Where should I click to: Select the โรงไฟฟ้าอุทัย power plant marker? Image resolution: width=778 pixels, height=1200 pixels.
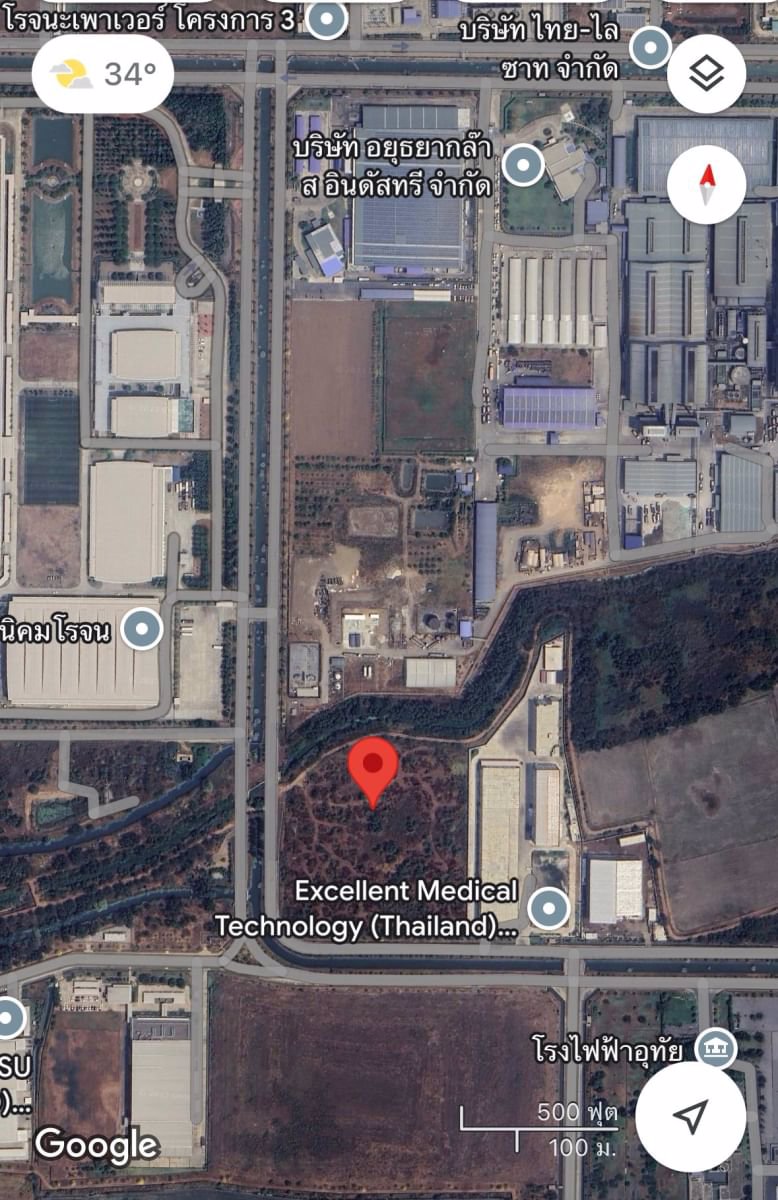(714, 1046)
